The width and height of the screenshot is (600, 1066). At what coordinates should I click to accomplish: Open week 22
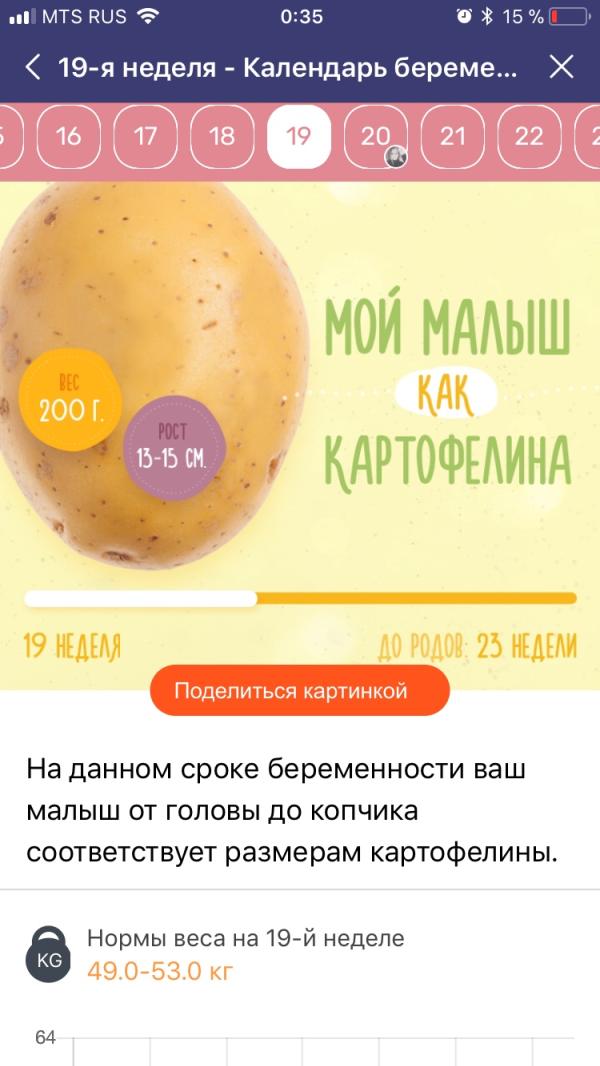[529, 136]
